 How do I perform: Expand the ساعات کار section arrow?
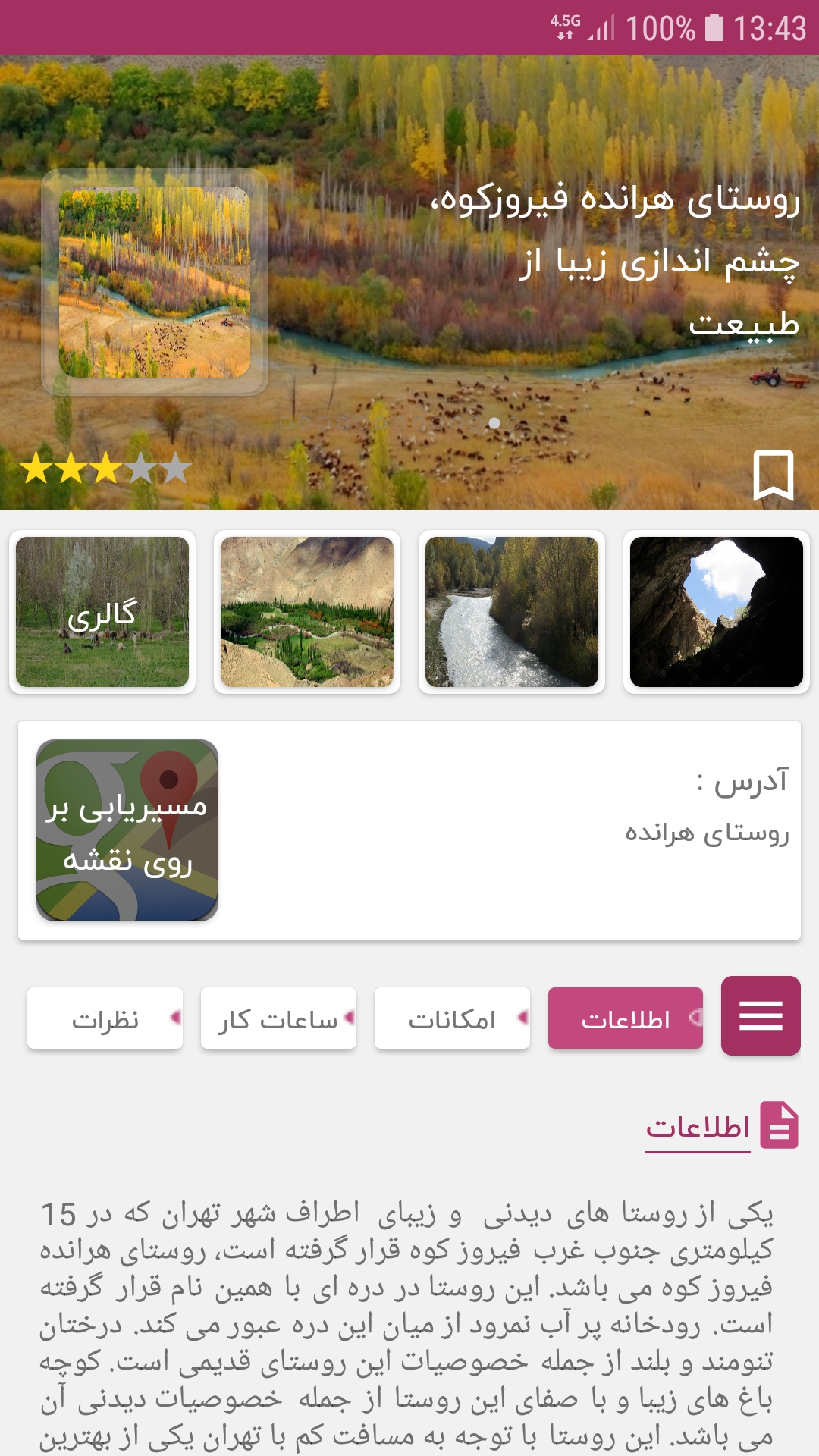click(x=348, y=1018)
